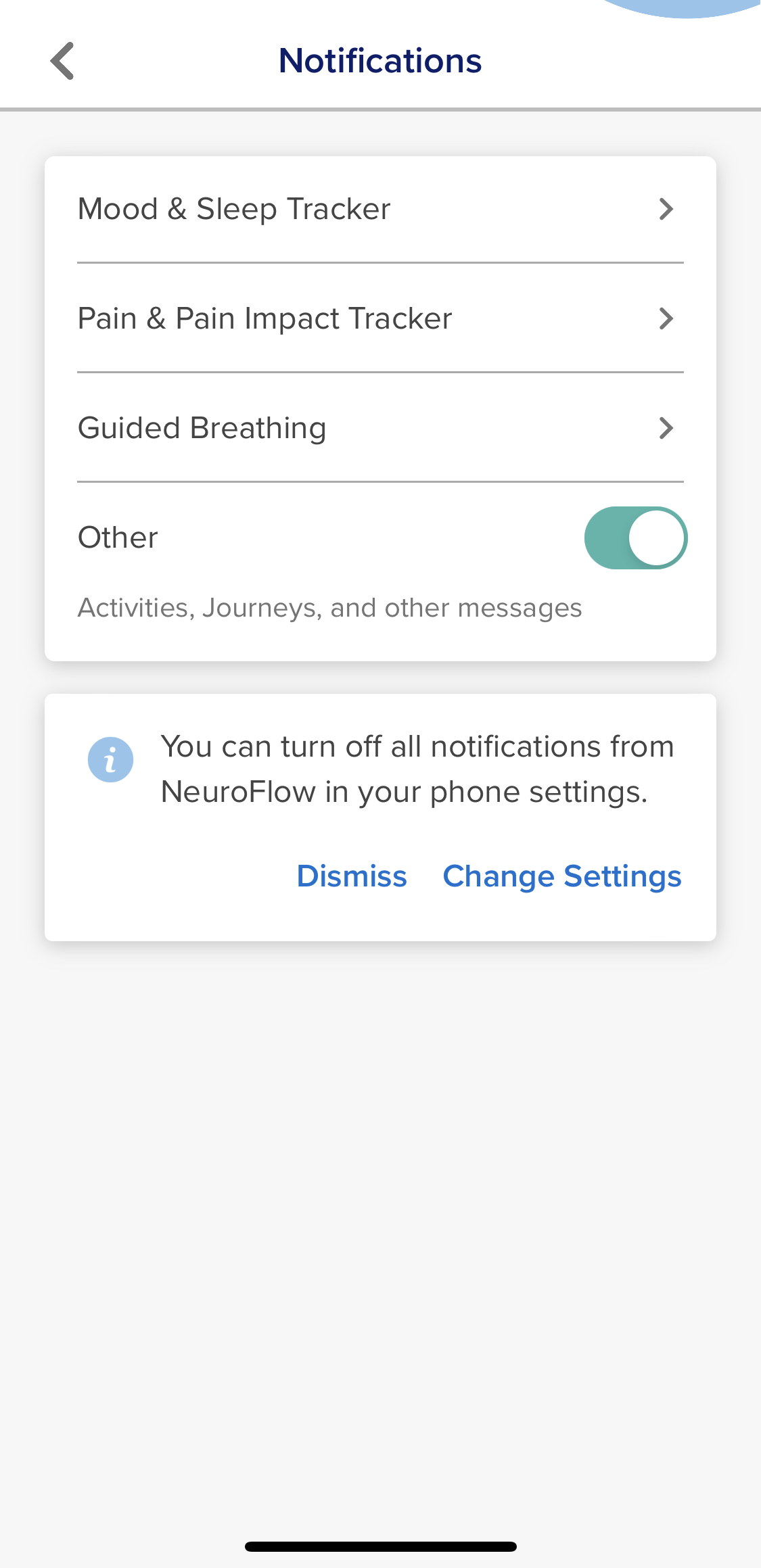Tap Change Settings to open phone settings
Screen dimensions: 761x1568
561,876
